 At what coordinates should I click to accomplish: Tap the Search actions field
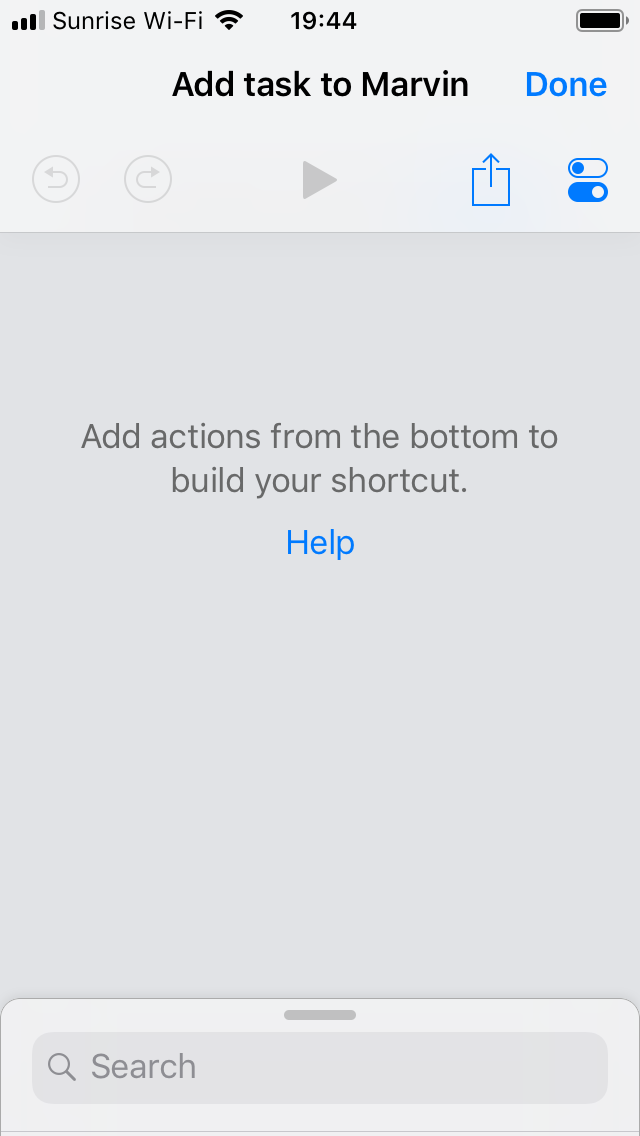[x=320, y=1068]
